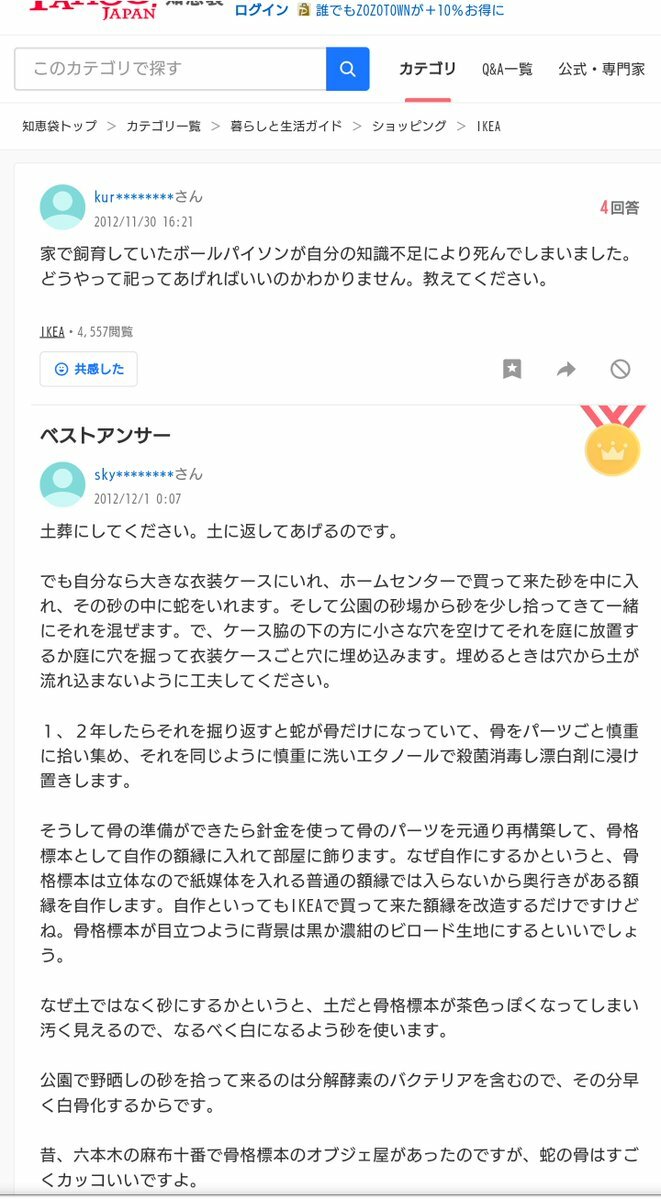Open 暮らしと生活ガイド breadcrumb
661x1199 pixels.
pyautogui.click(x=285, y=126)
